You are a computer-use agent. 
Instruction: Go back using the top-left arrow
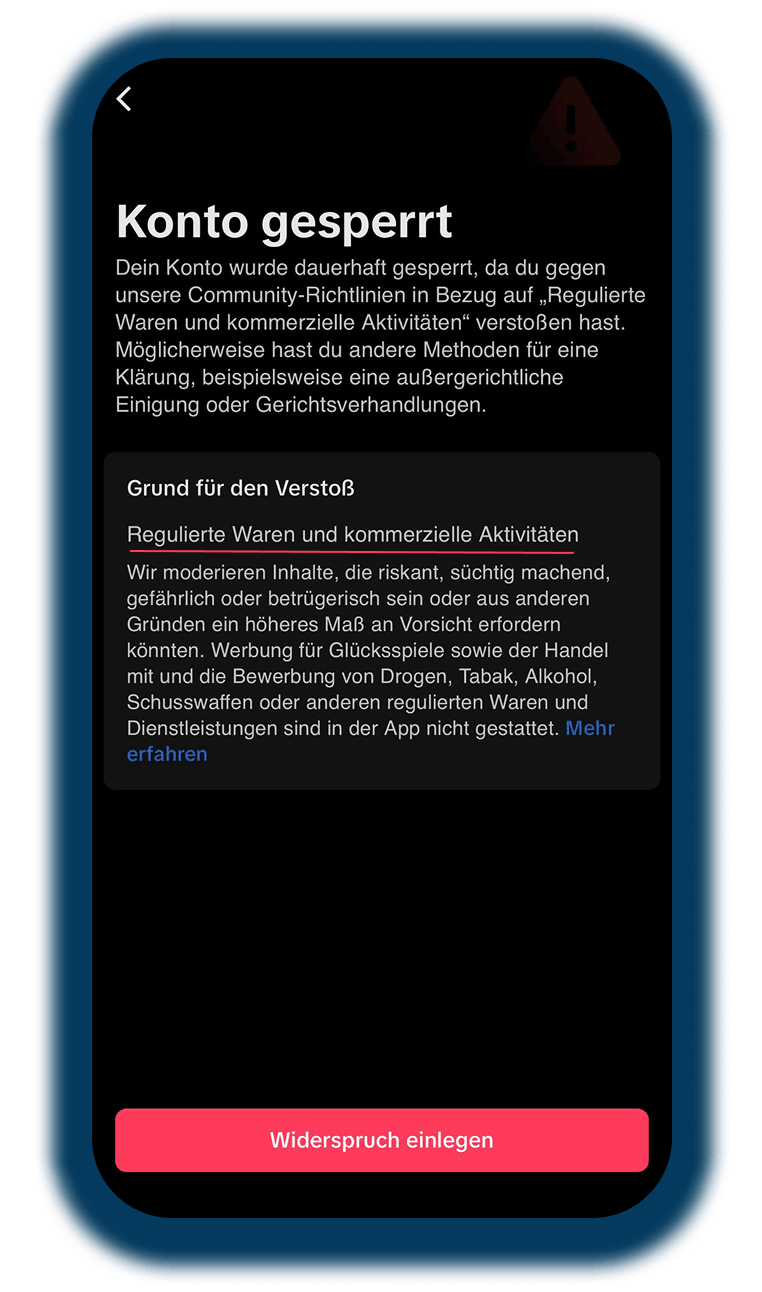(124, 99)
